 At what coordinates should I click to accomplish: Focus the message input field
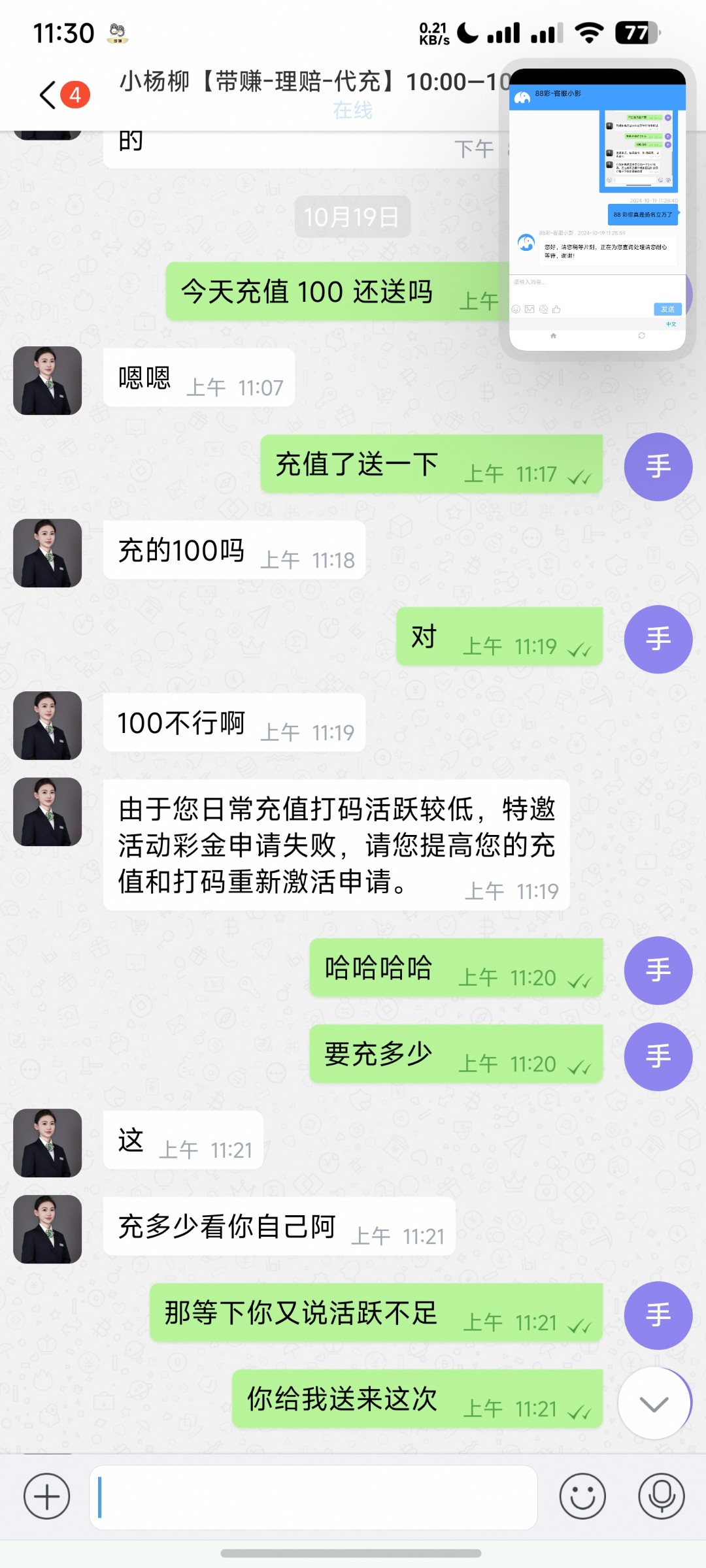point(314,1497)
